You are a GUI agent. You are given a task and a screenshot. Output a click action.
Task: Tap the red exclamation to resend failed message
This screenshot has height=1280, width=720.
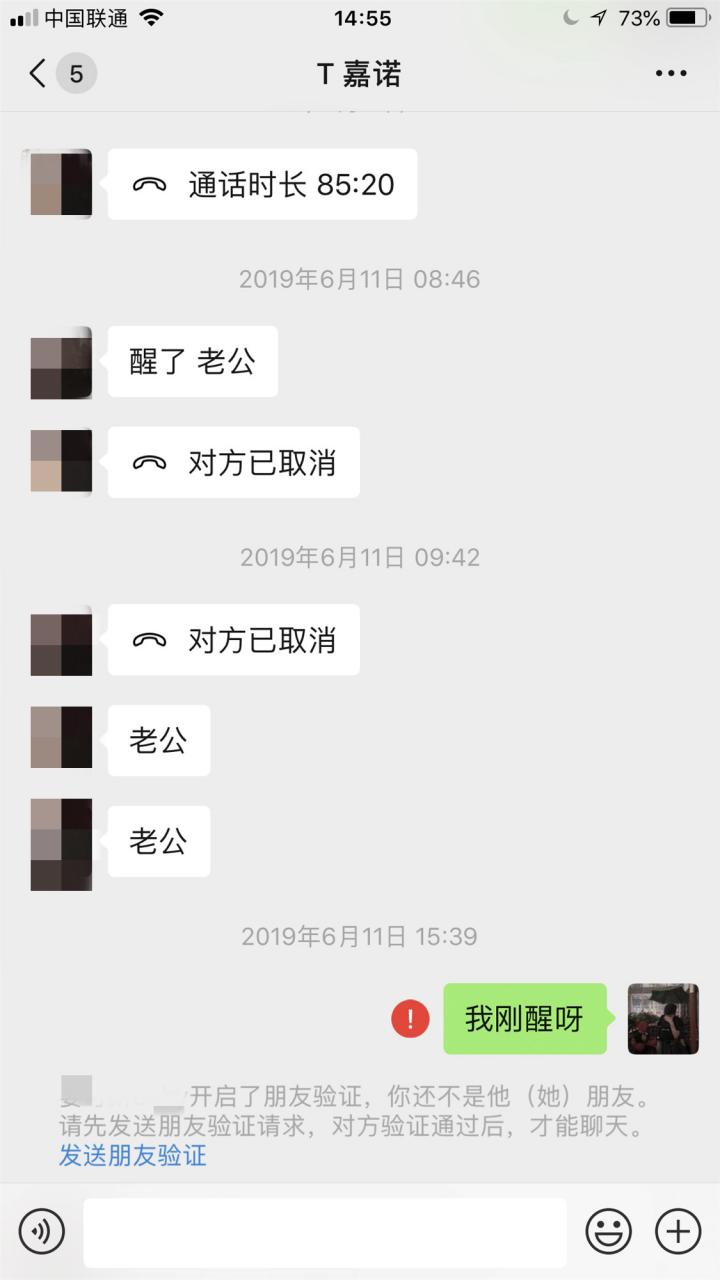(x=408, y=1019)
